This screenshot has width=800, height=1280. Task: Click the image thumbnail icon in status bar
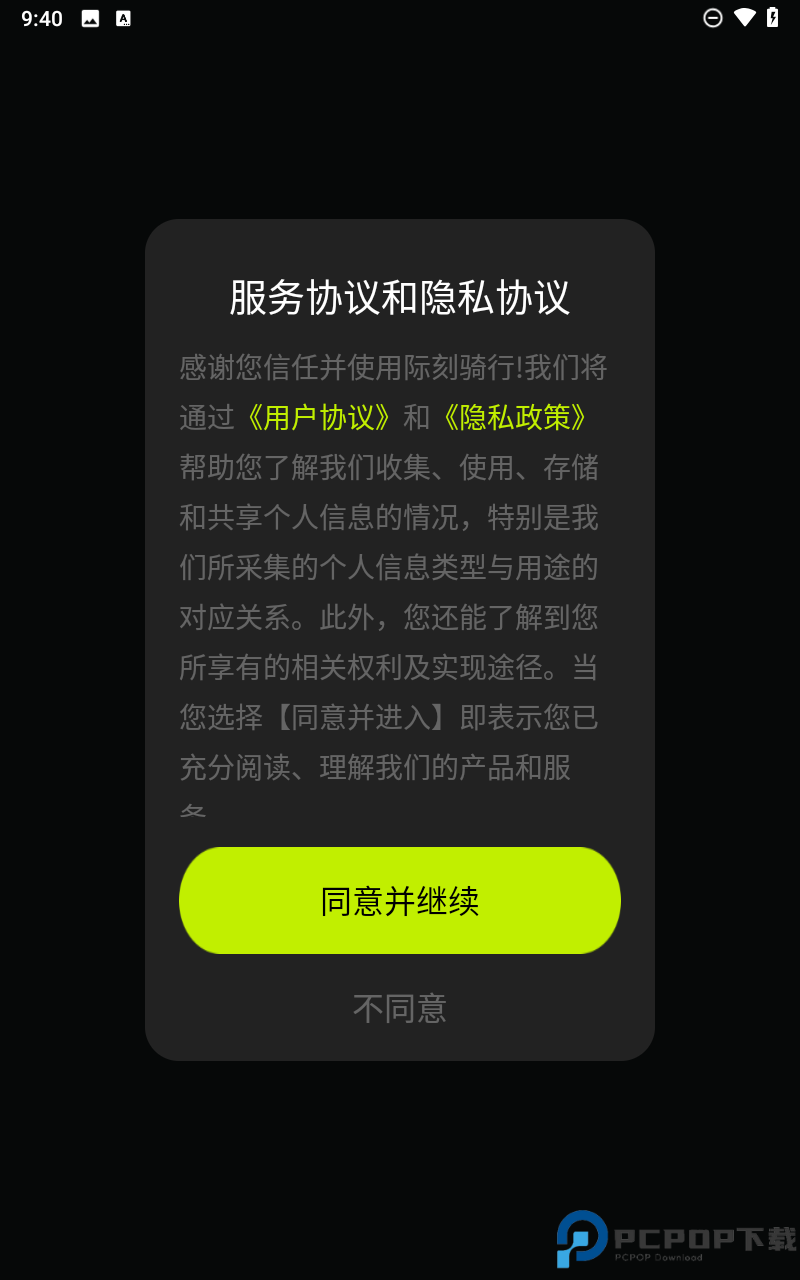90,17
